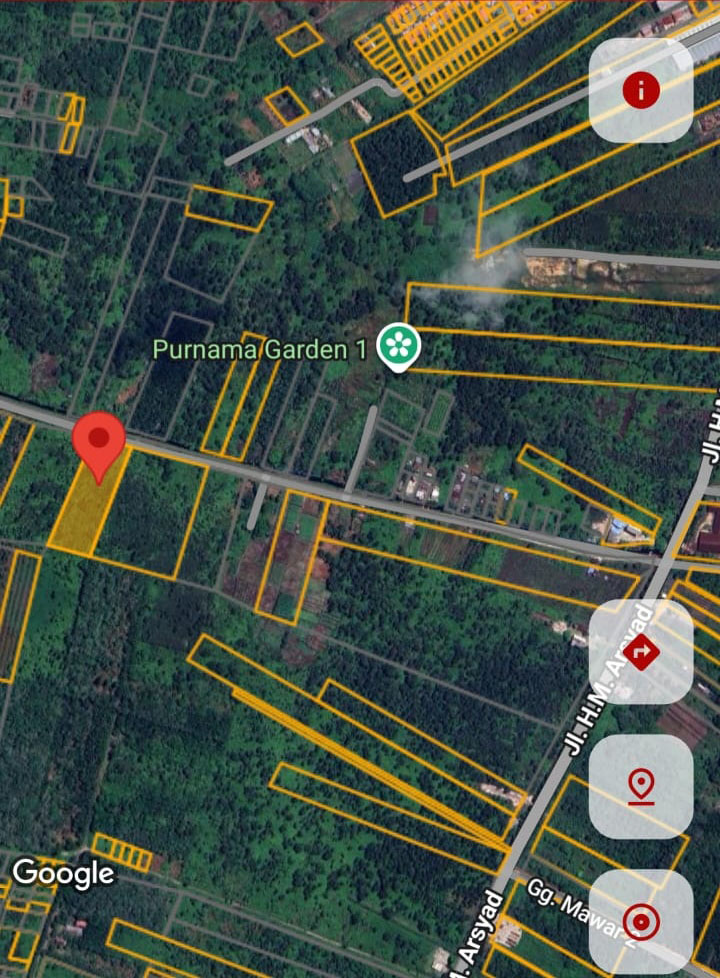
Task: Open the Purnama Garden 1 place marker
Action: coord(399,347)
